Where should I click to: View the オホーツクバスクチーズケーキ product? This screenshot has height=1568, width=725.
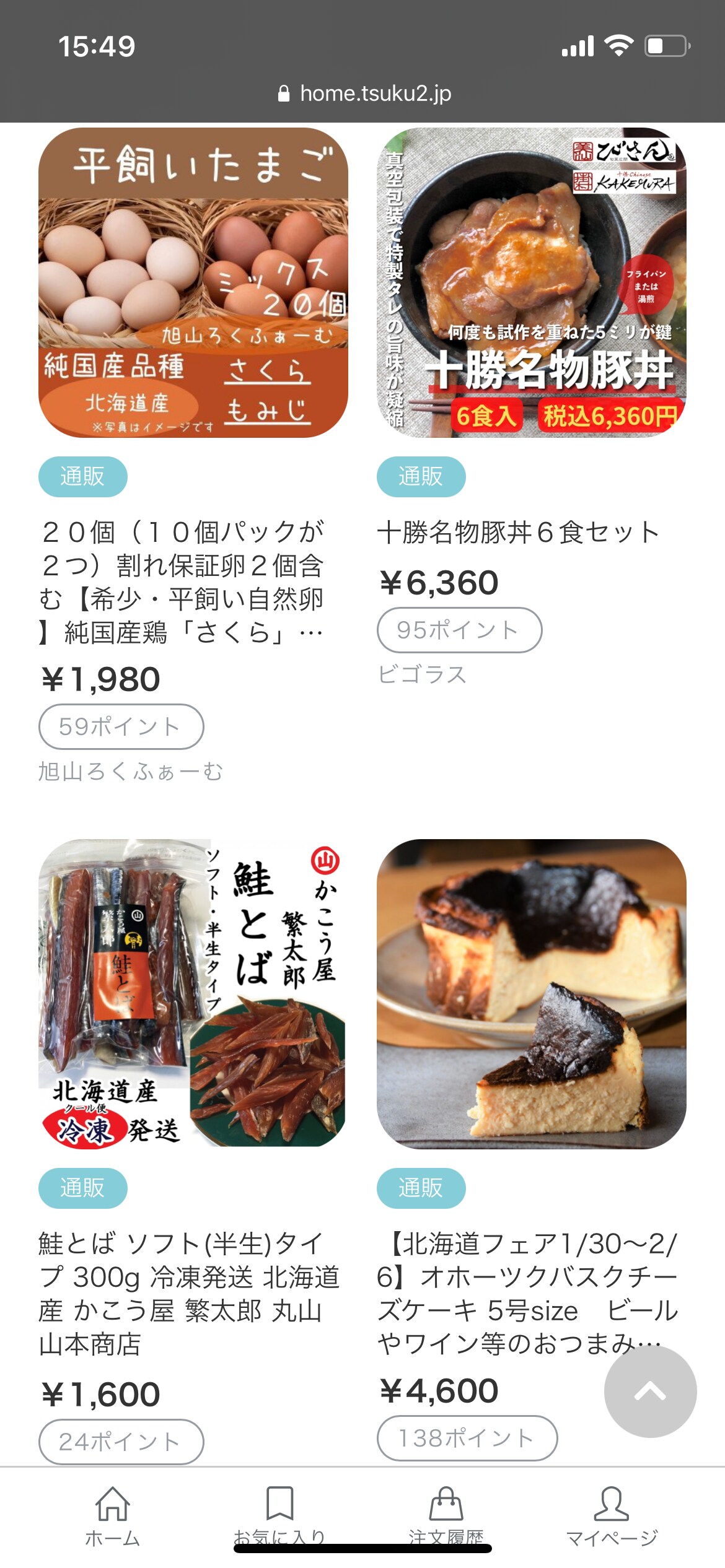click(x=531, y=993)
